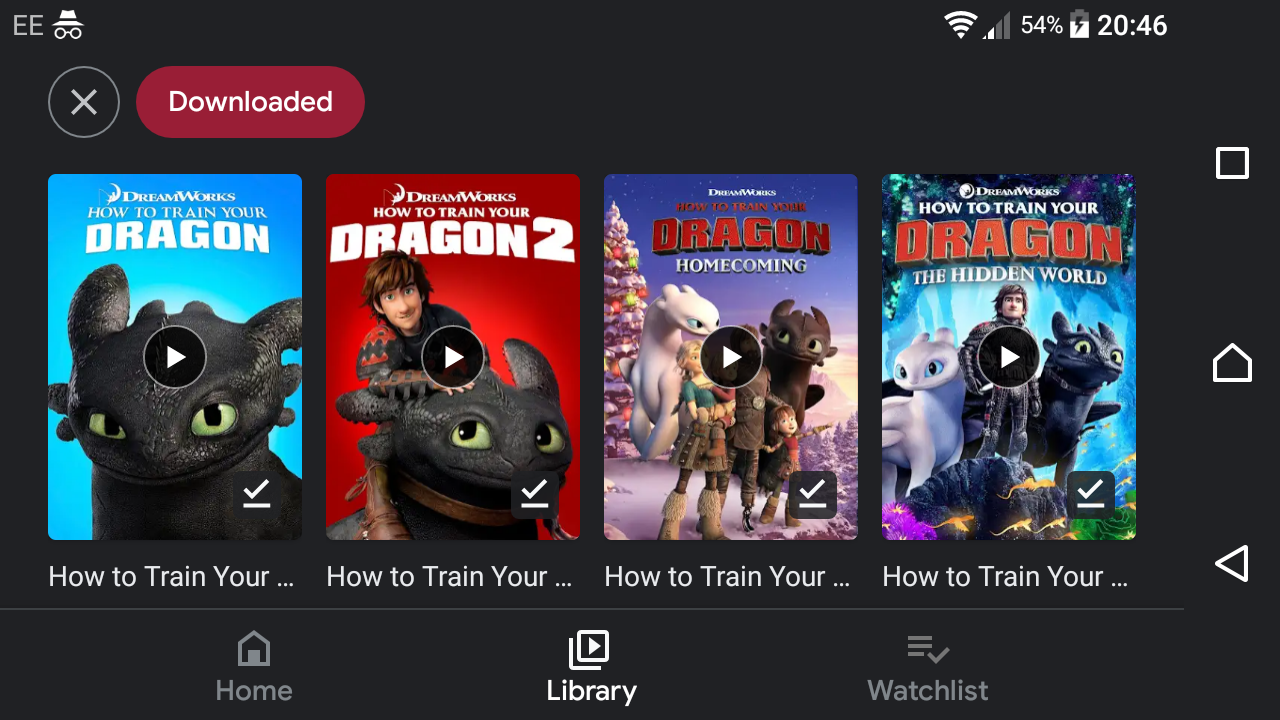Tap the Downloaded filter chip
Viewport: 1280px width, 720px height.
(x=250, y=102)
